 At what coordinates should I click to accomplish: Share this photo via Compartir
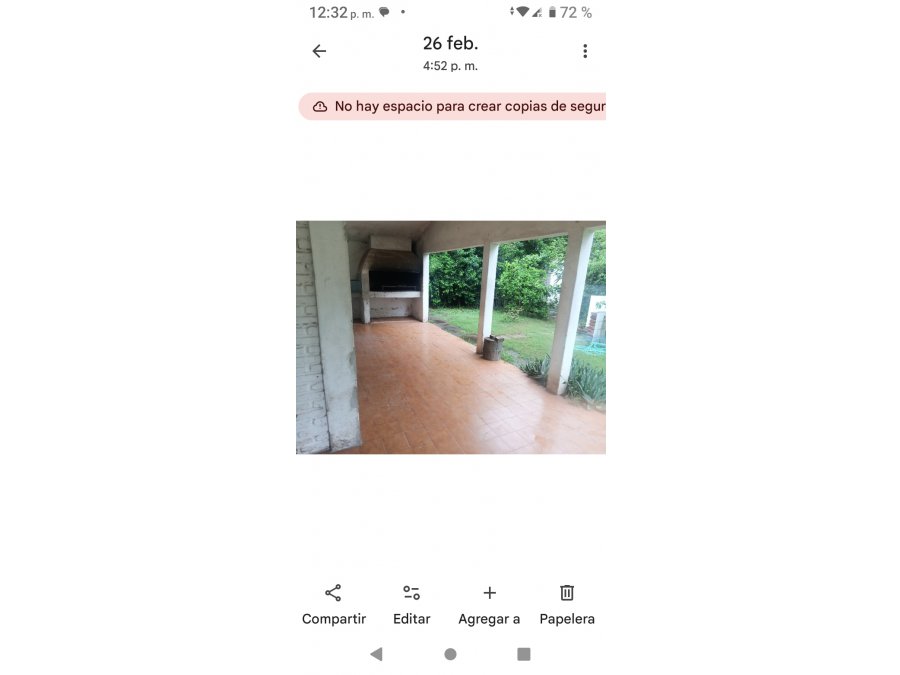(x=334, y=604)
